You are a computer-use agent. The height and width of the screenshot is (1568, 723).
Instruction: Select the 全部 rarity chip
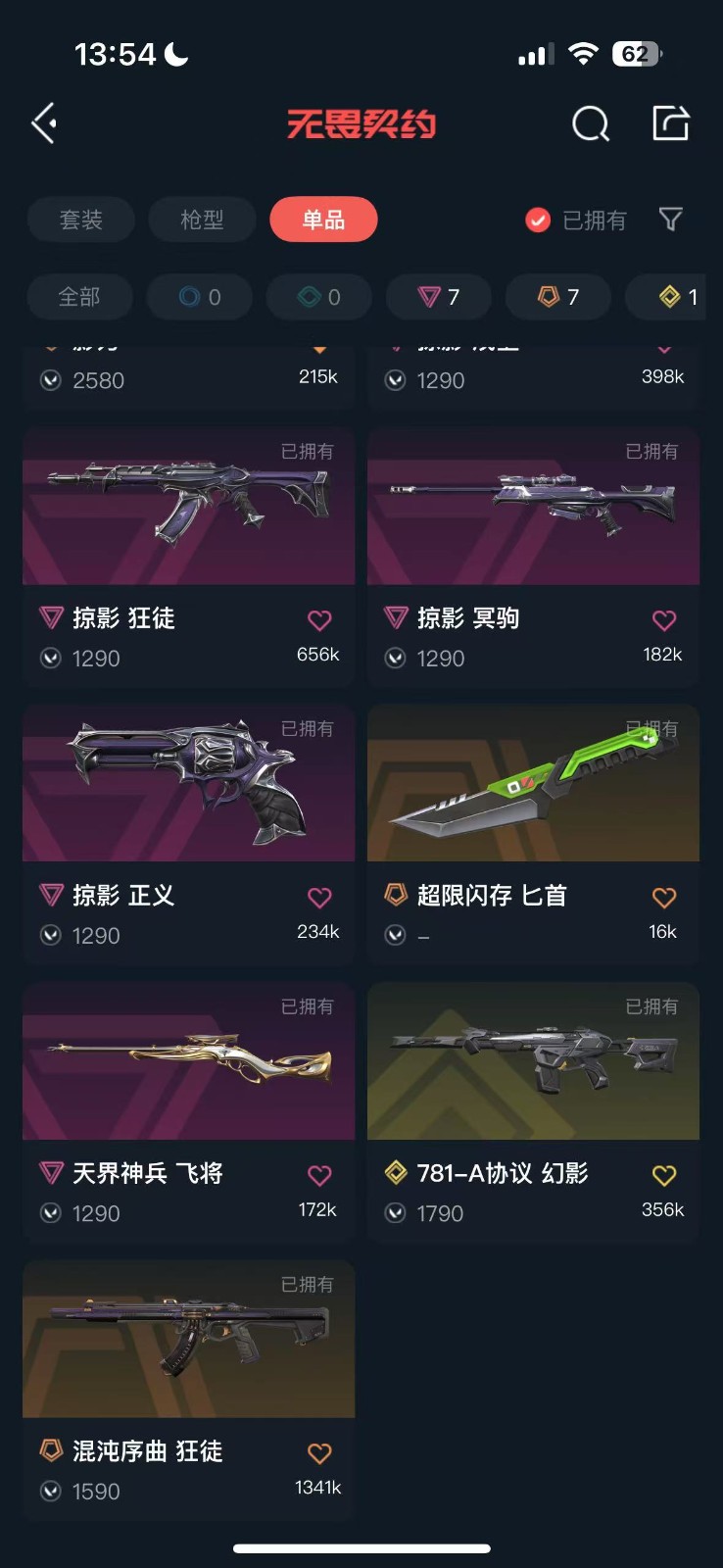point(79,297)
